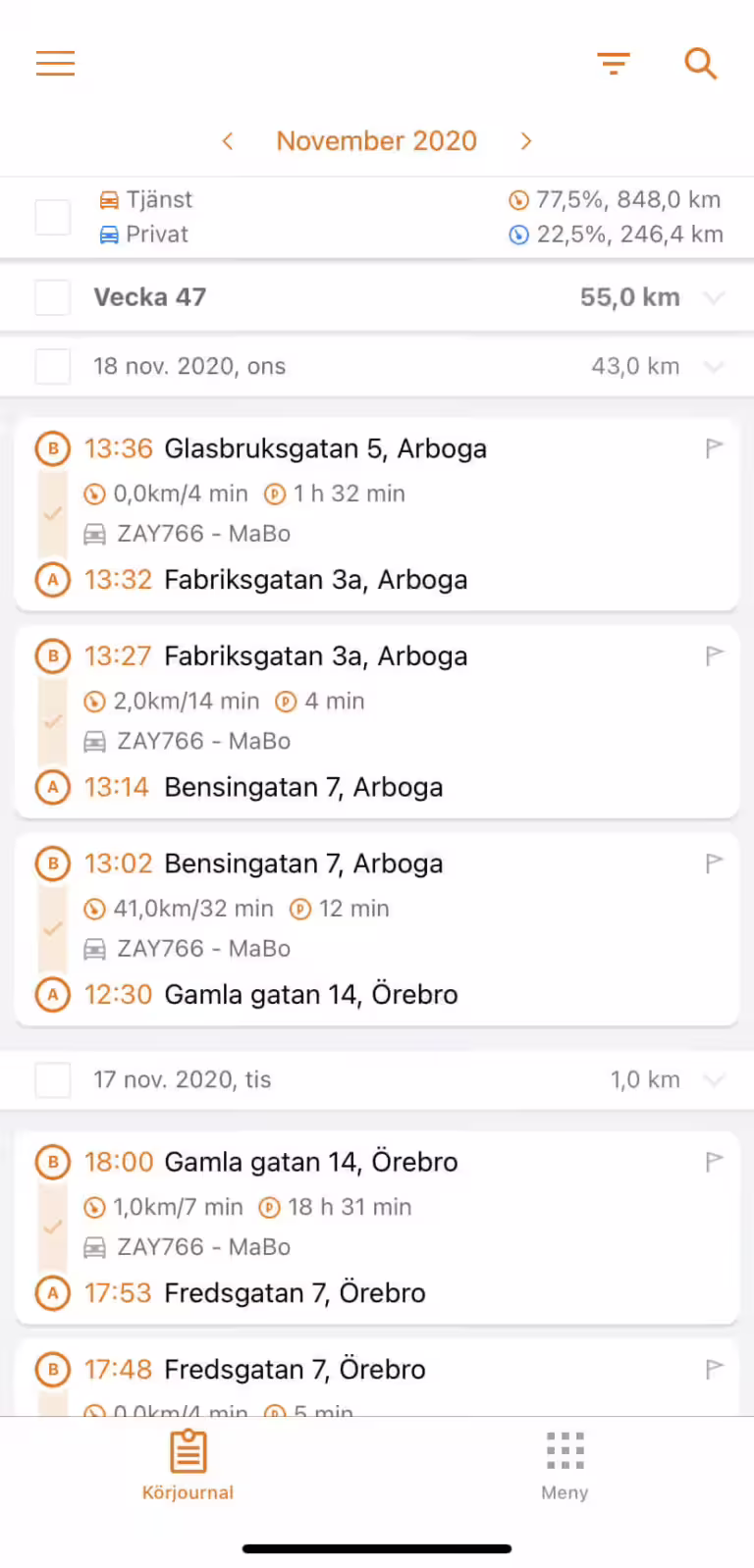This screenshot has height=1568, width=754.
Task: Click the flag icon on the 13:36 Glasbruksgatan trip
Action: (x=714, y=448)
